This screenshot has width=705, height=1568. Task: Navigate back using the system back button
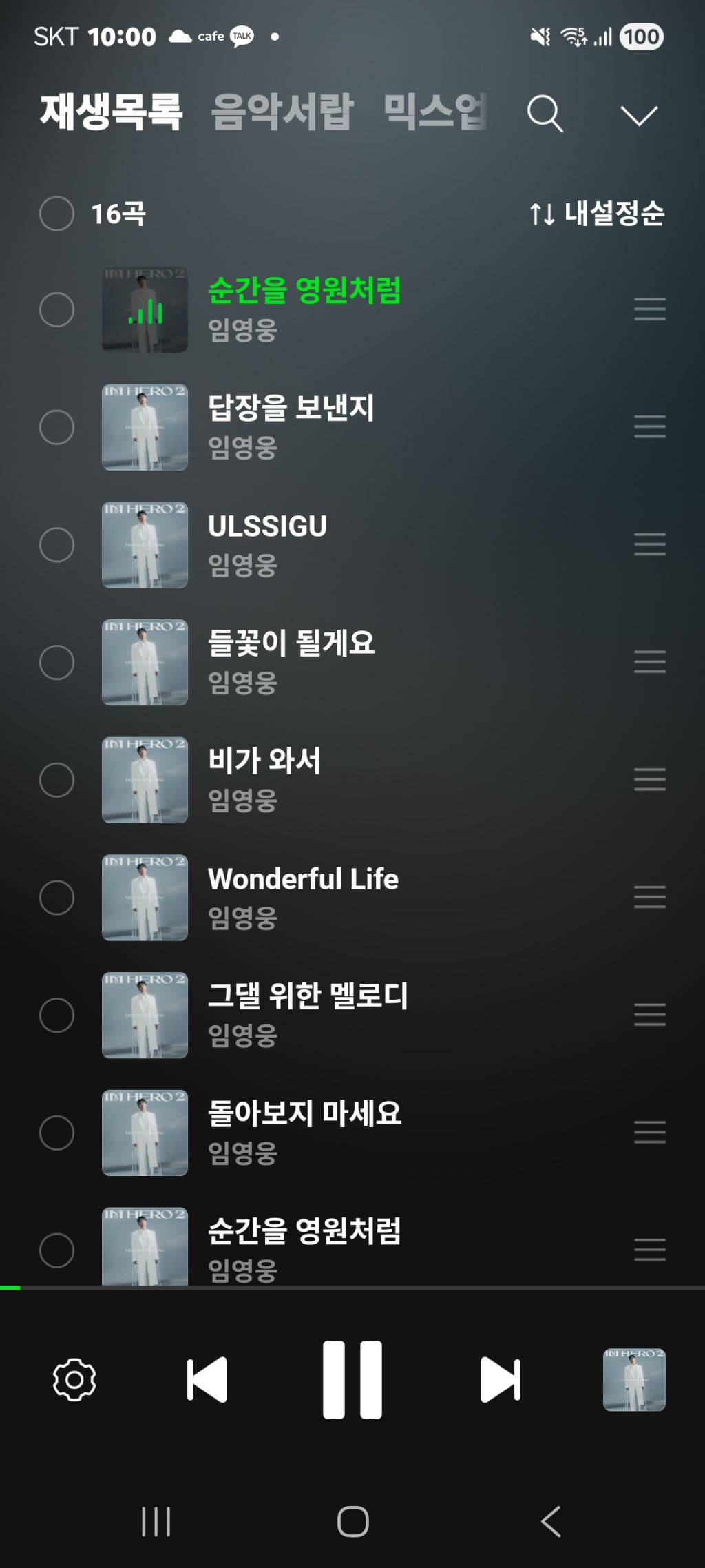pos(551,1521)
